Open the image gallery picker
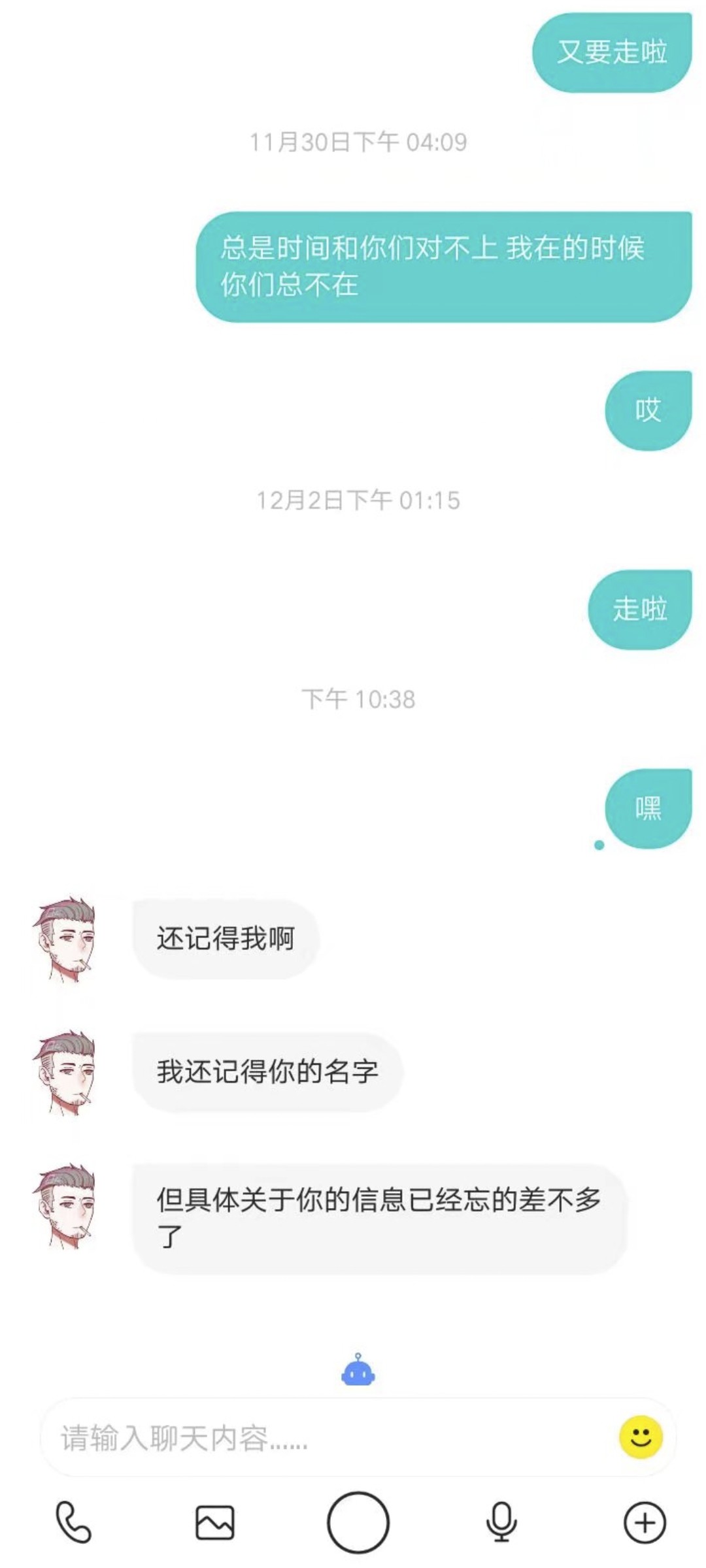Screen dimensions: 706x1568 215,1522
